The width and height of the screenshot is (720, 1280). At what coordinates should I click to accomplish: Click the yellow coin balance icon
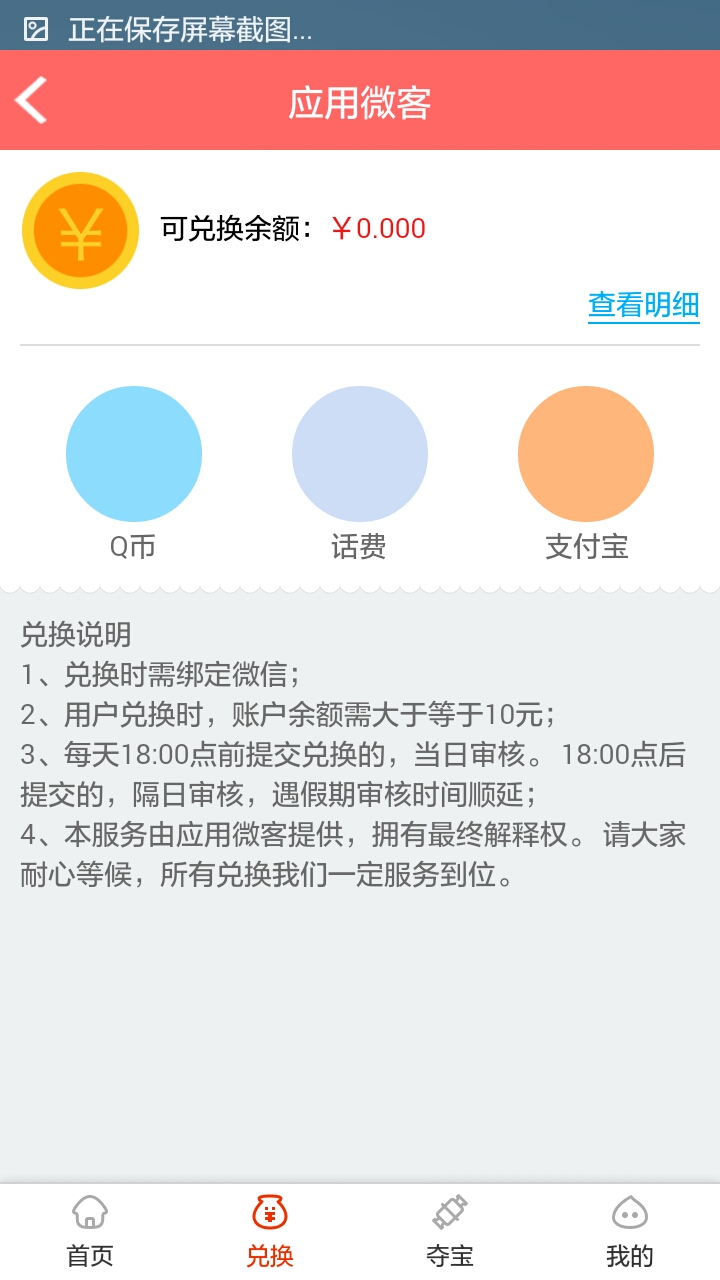pos(80,229)
